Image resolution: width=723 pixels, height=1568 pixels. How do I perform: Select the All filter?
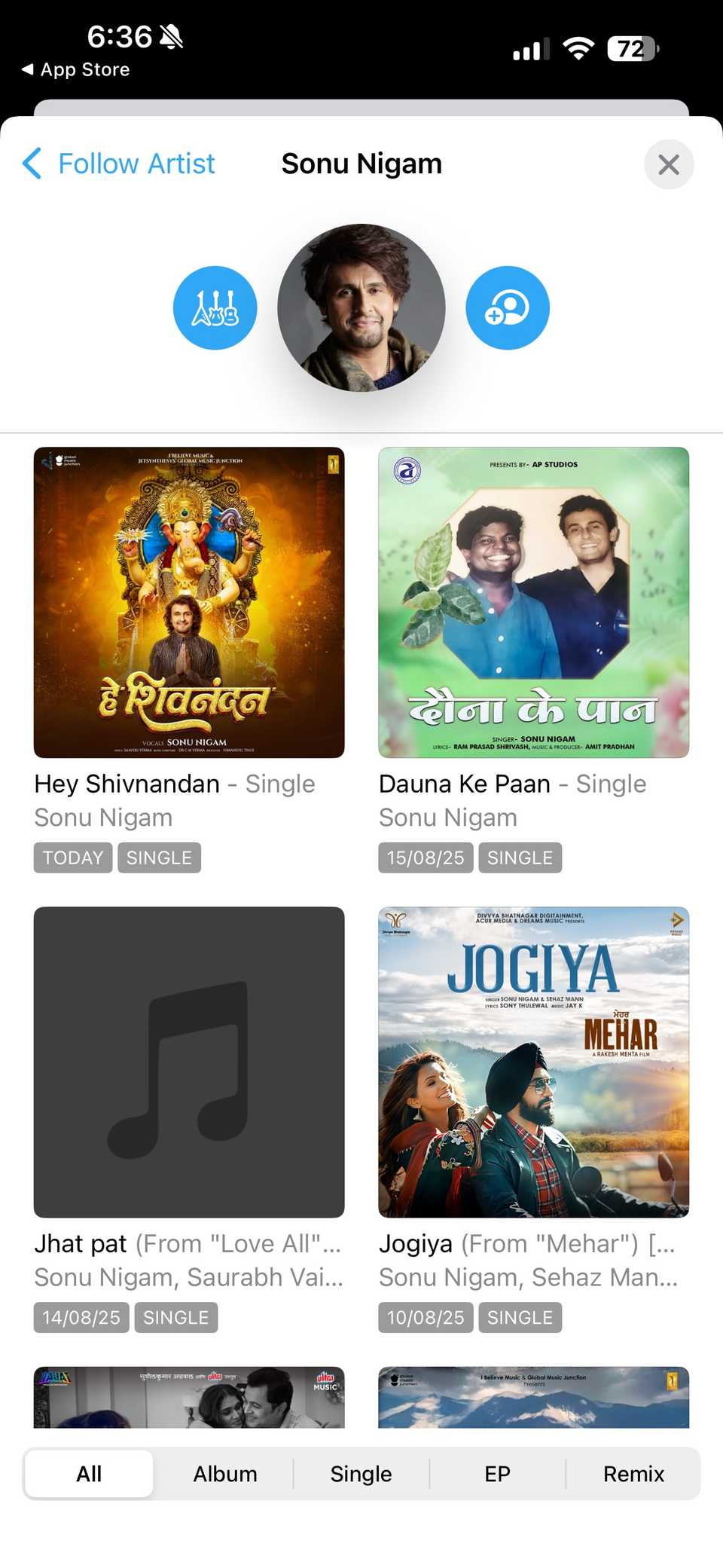coord(89,1474)
